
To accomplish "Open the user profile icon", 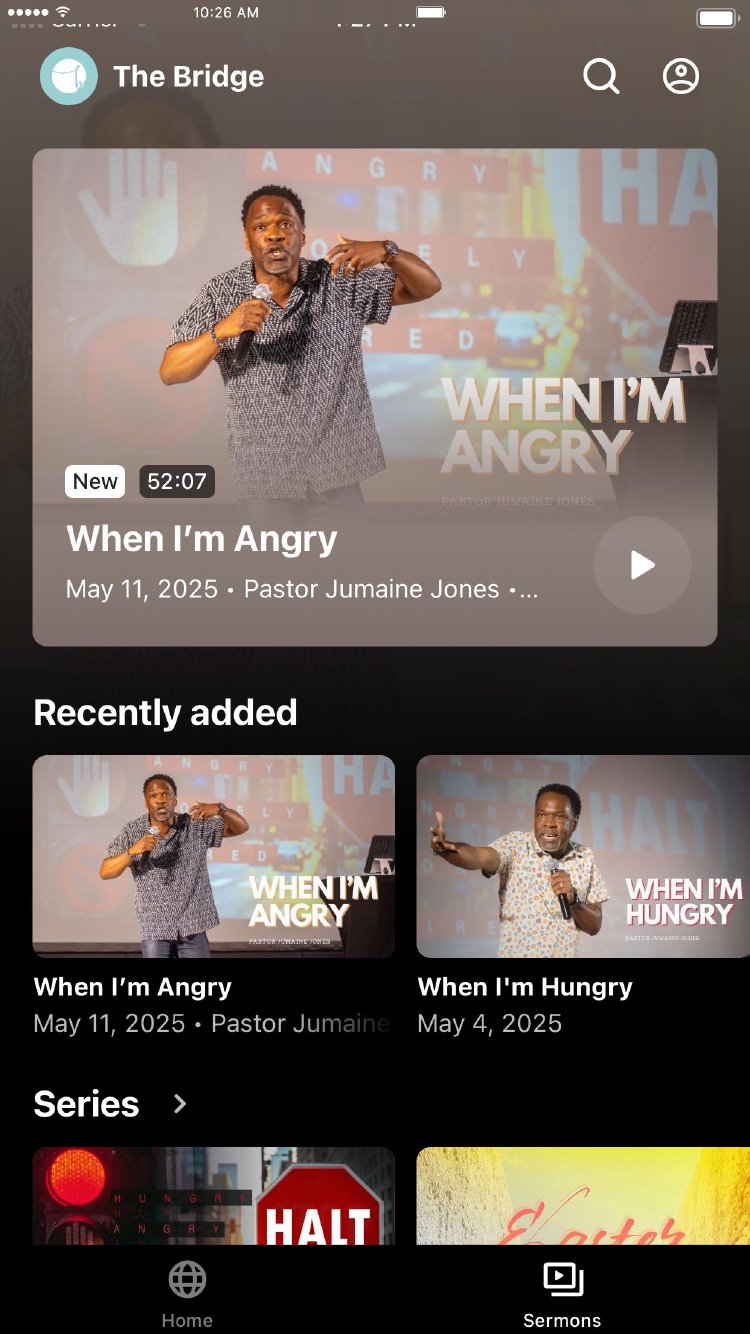I will point(681,76).
